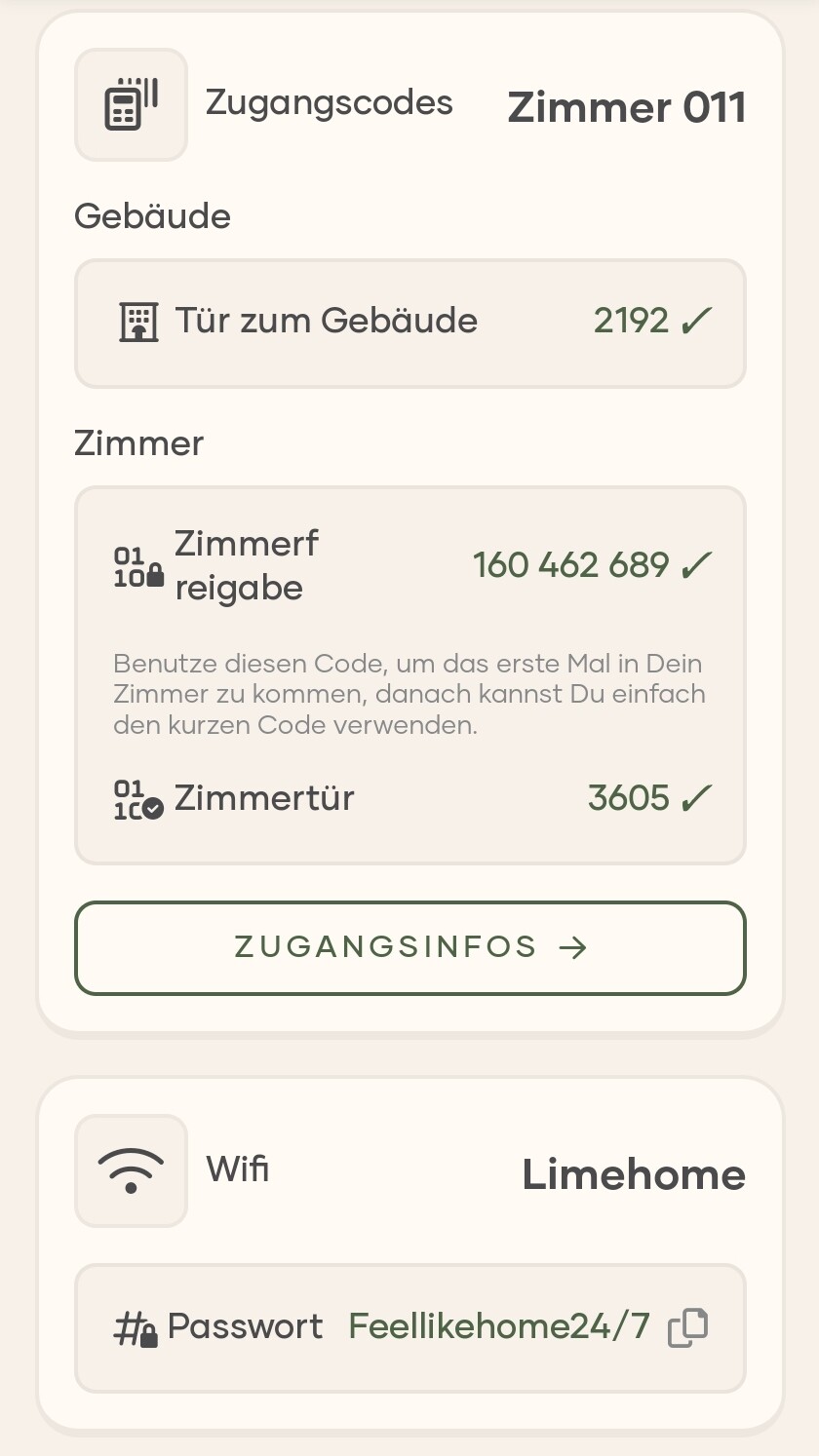The height and width of the screenshot is (1456, 819).
Task: Copy the Wifi password
Action: coord(688,1327)
